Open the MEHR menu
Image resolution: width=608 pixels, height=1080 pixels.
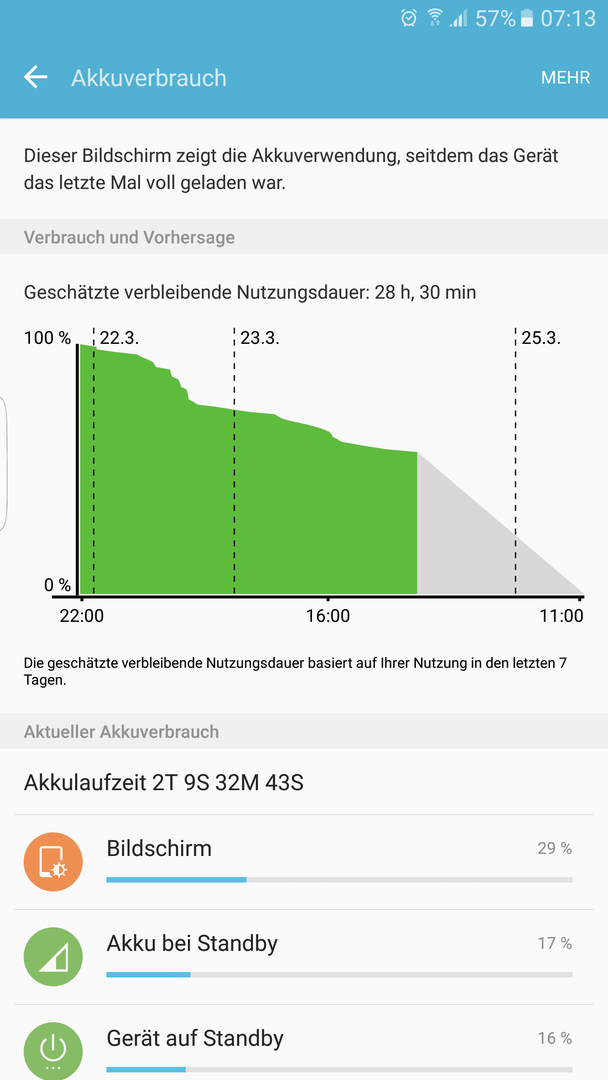coord(565,78)
